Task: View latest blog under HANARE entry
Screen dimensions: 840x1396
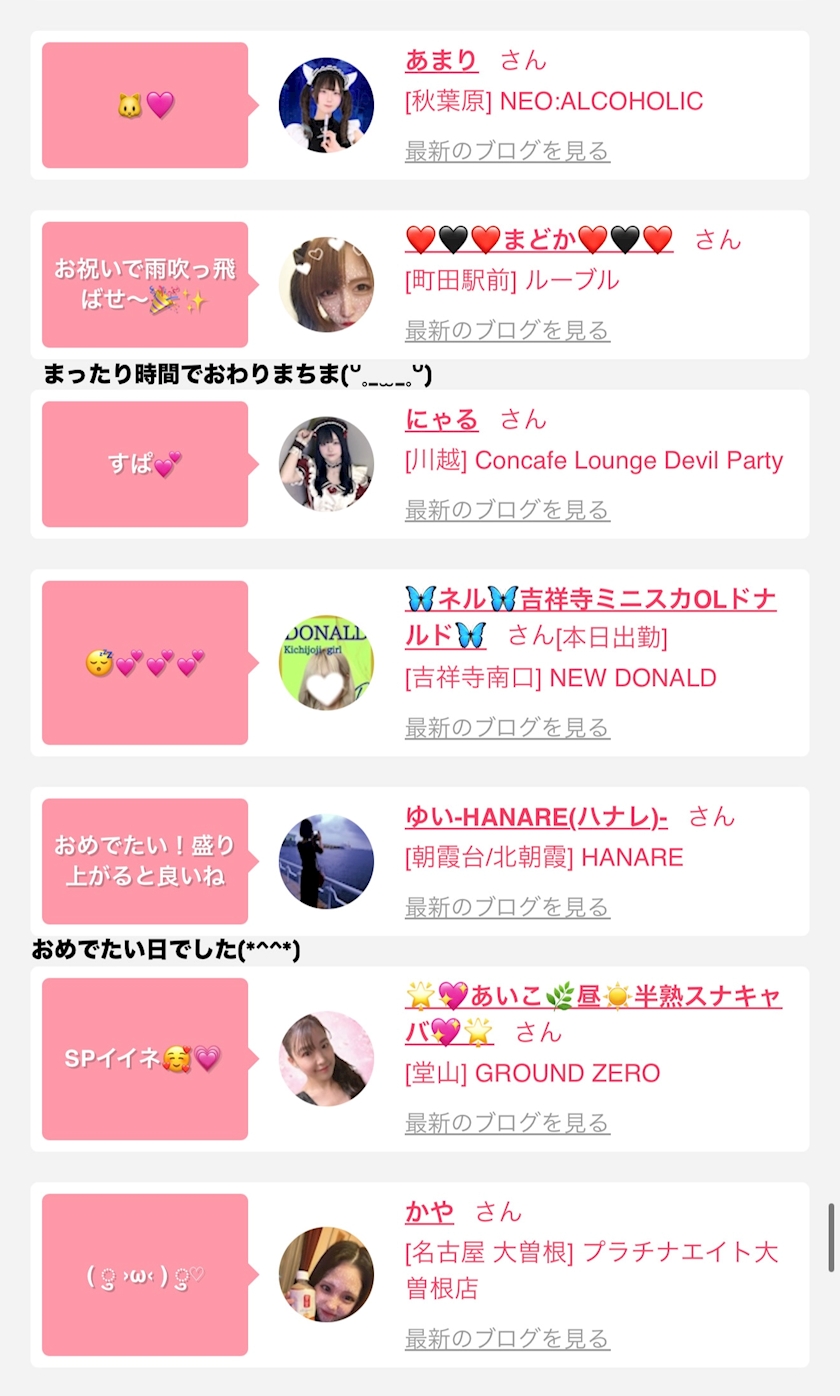Action: click(507, 907)
